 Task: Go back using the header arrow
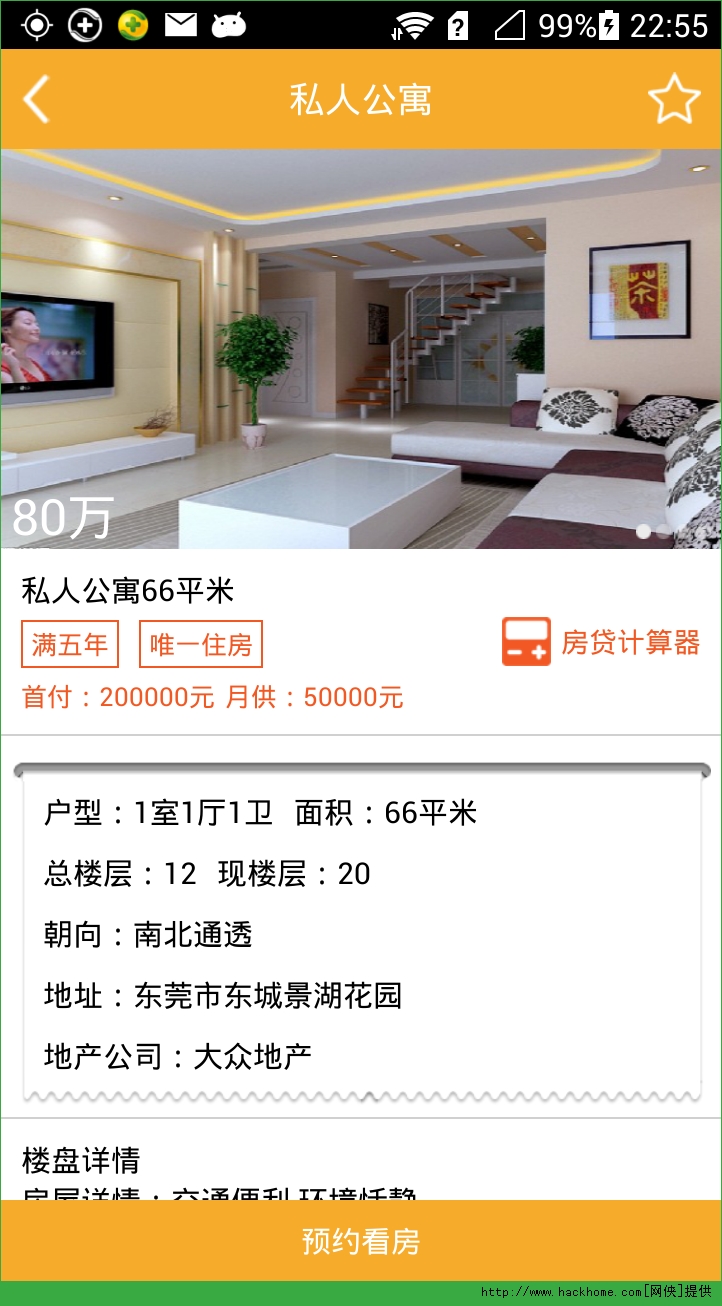click(x=36, y=100)
